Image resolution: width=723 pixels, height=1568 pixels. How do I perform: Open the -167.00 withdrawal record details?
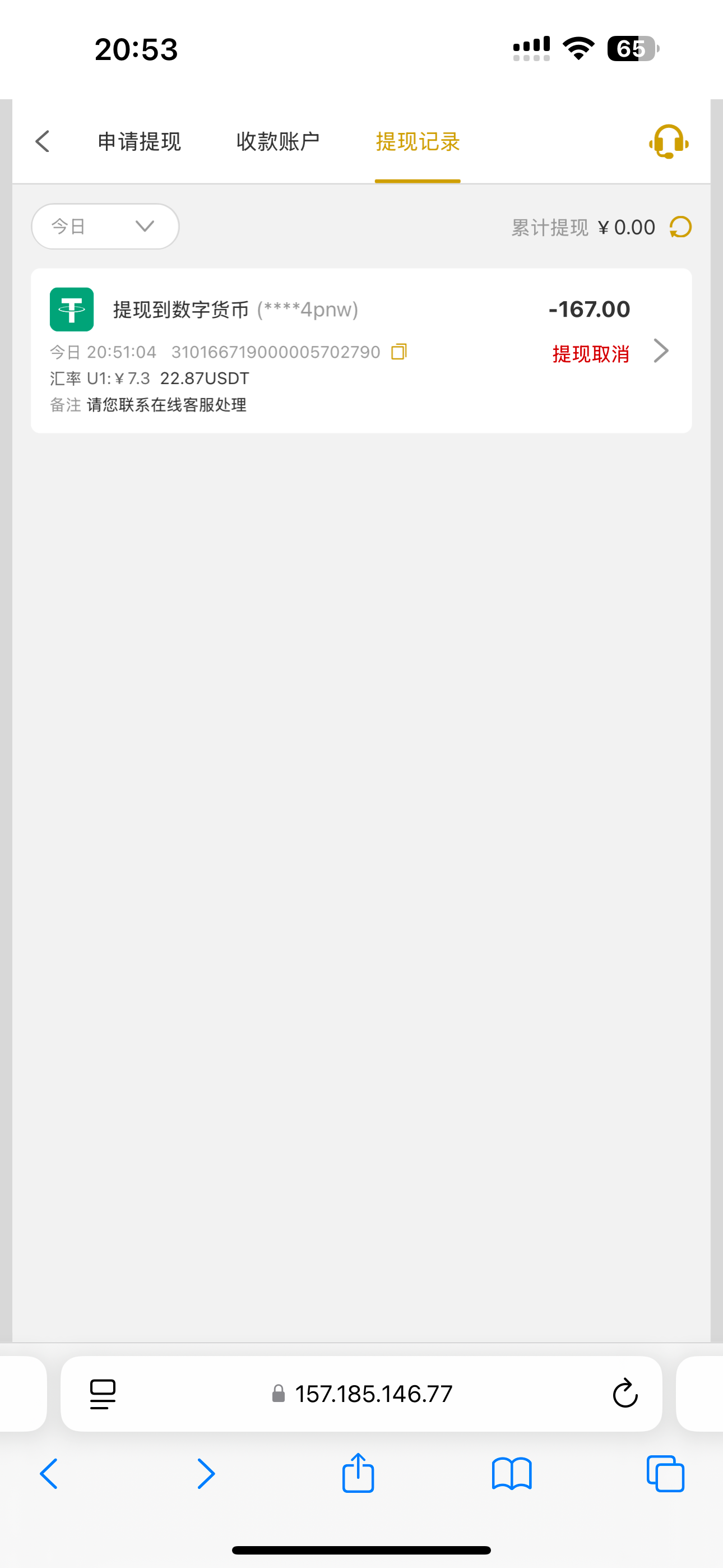point(661,351)
